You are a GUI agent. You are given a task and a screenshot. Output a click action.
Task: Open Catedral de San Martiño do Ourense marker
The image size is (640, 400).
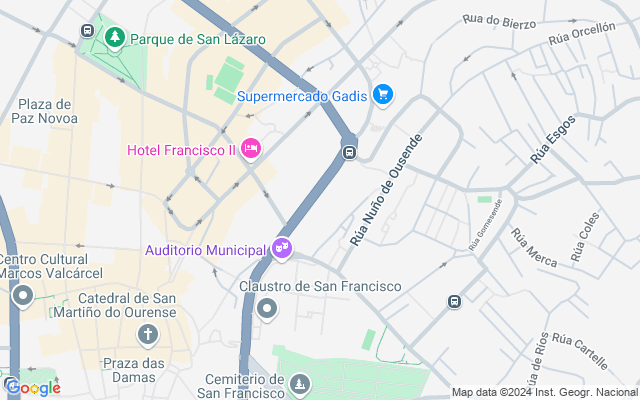148,334
